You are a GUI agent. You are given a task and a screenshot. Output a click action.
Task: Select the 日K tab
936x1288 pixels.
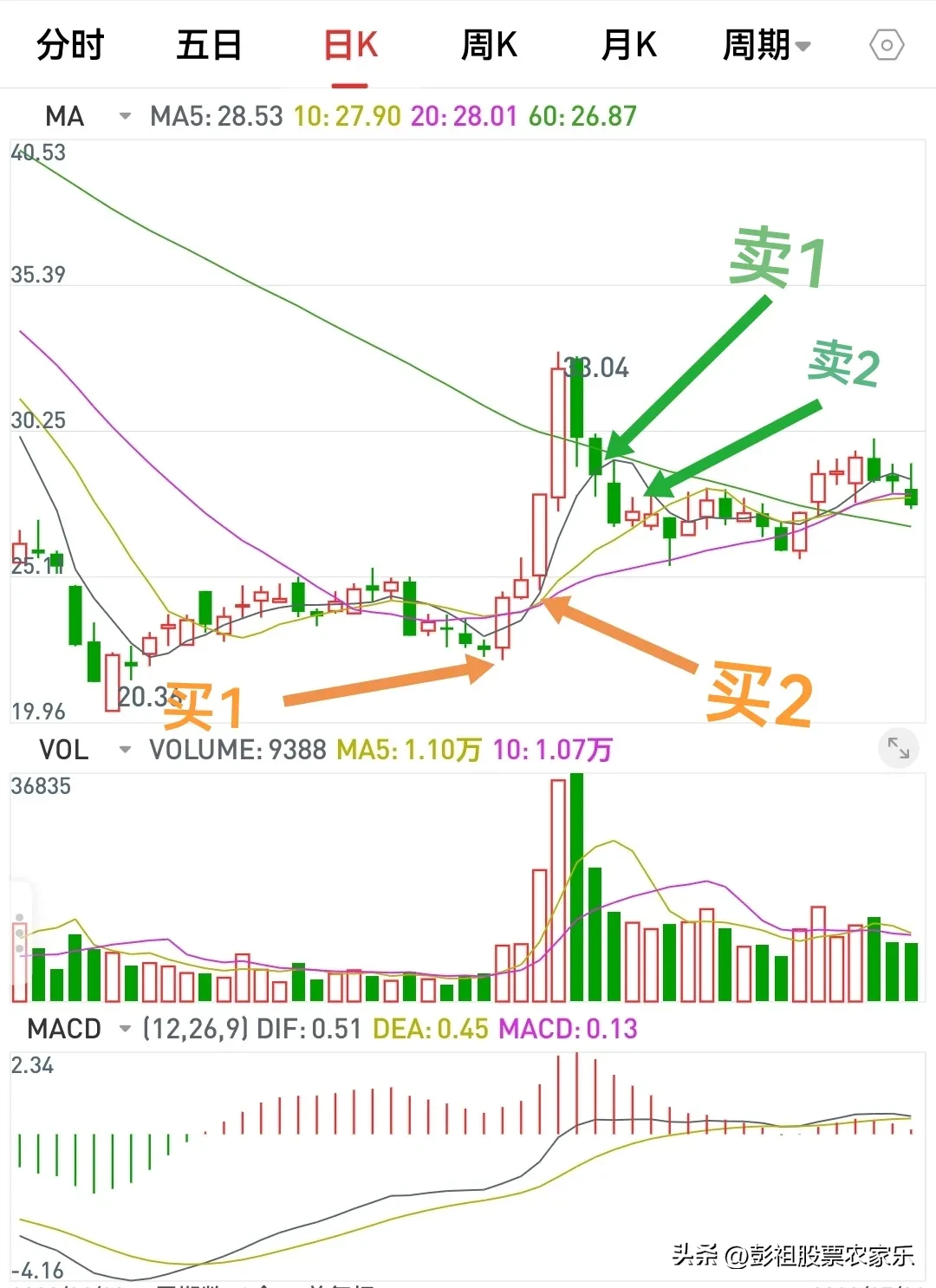[350, 45]
